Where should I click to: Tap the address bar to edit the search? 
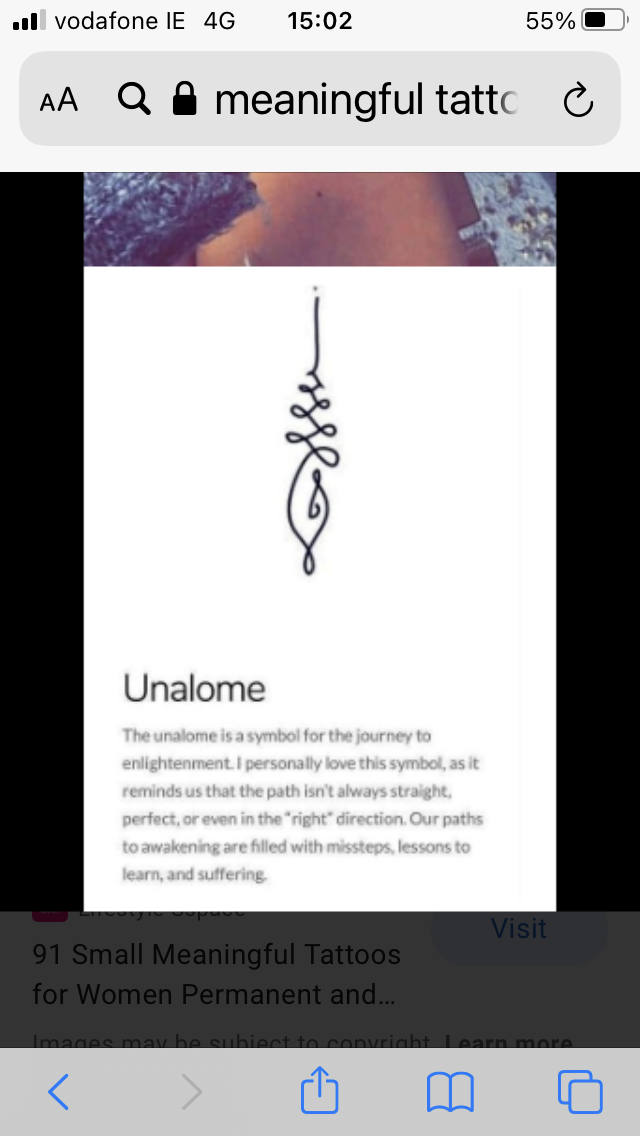tap(365, 100)
